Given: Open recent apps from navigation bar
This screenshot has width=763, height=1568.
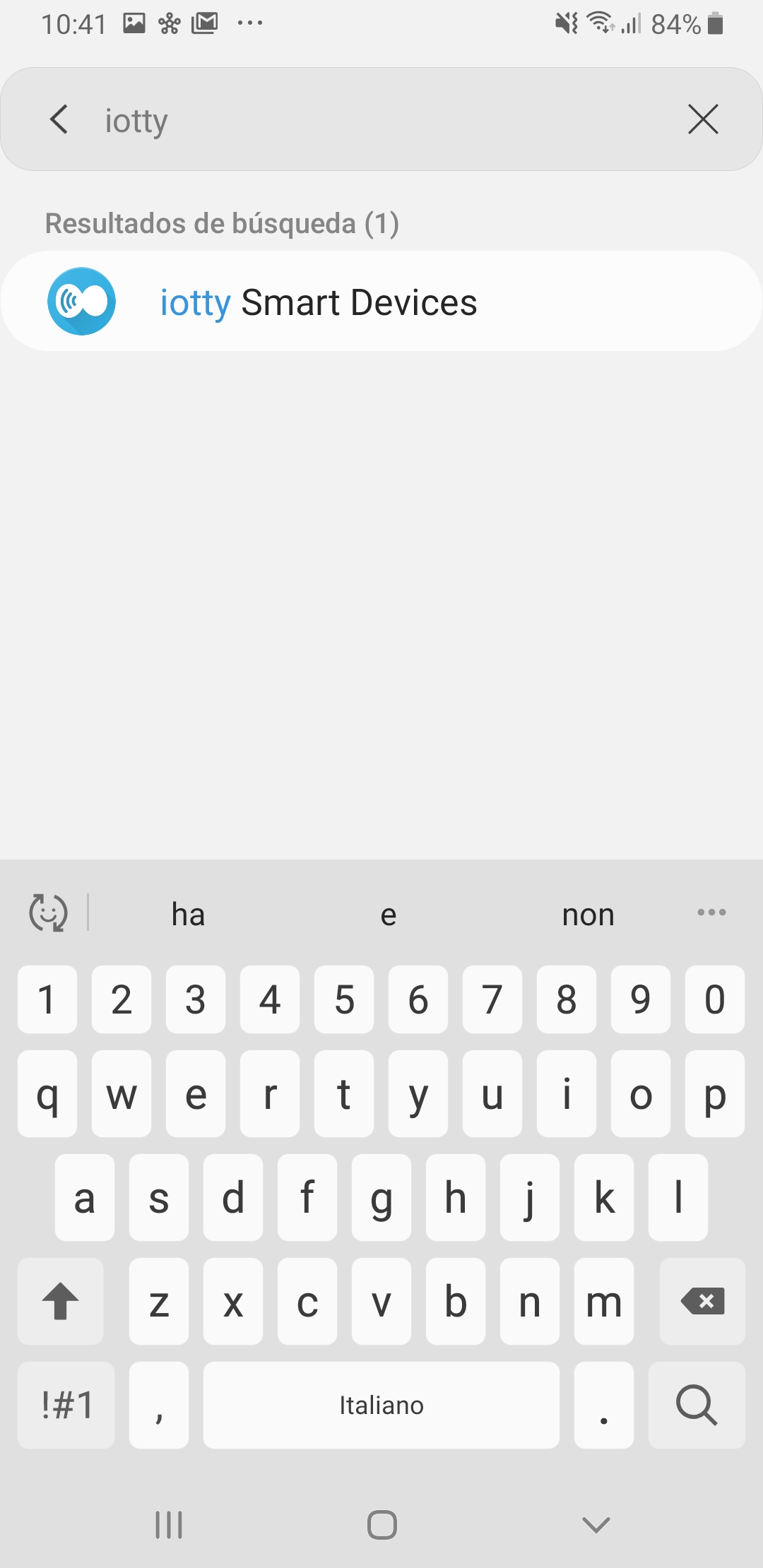Looking at the screenshot, I should [169, 1525].
